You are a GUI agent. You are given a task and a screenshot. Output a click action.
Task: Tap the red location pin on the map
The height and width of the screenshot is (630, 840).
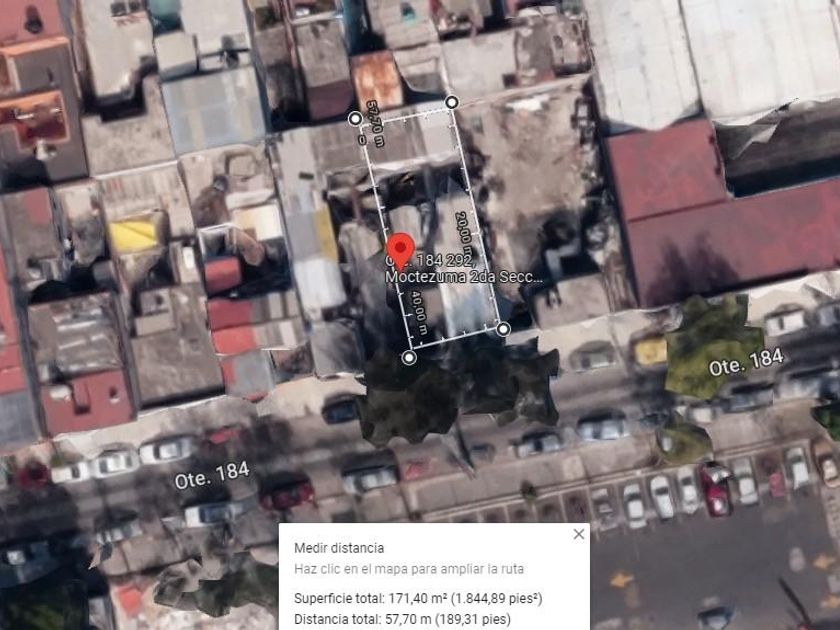click(x=400, y=252)
